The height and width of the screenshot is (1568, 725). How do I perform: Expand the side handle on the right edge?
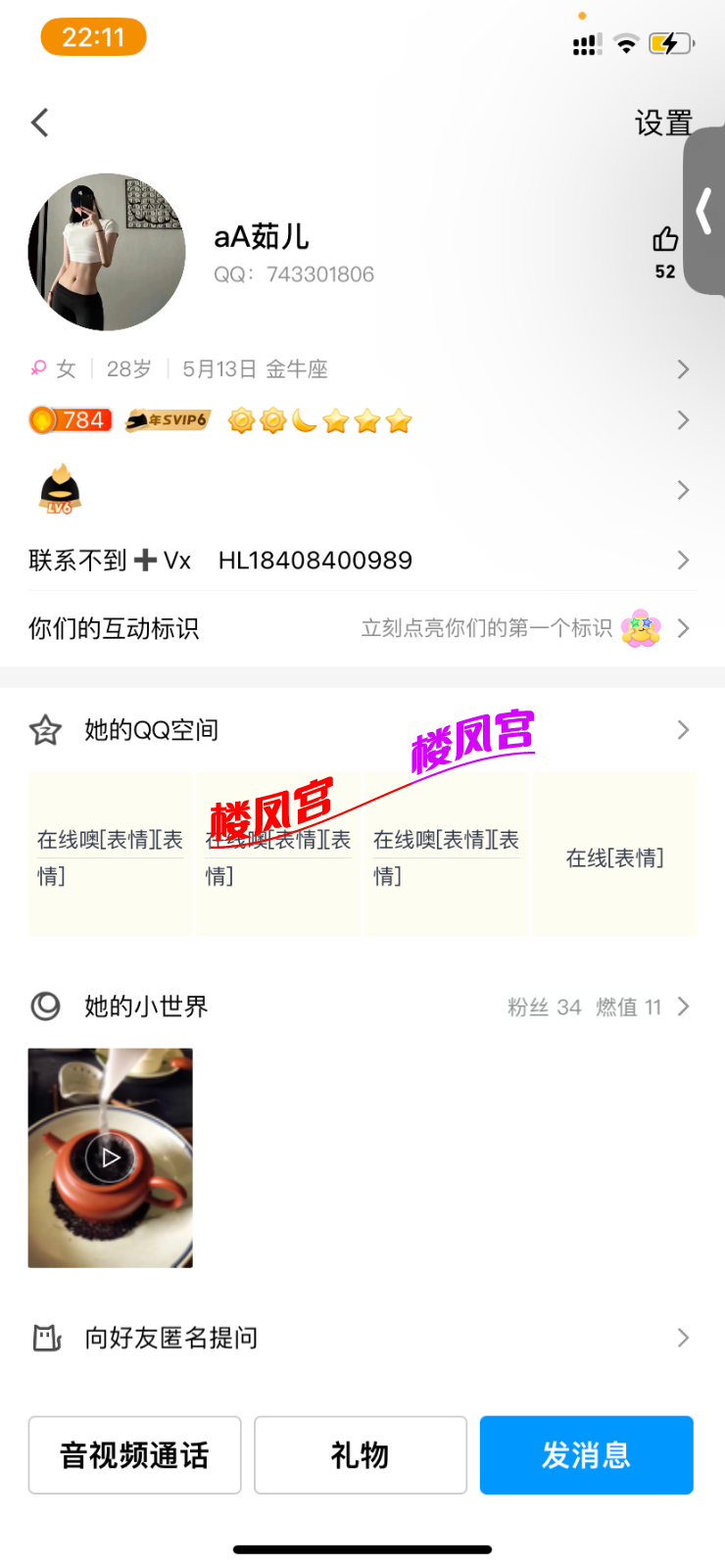point(704,211)
